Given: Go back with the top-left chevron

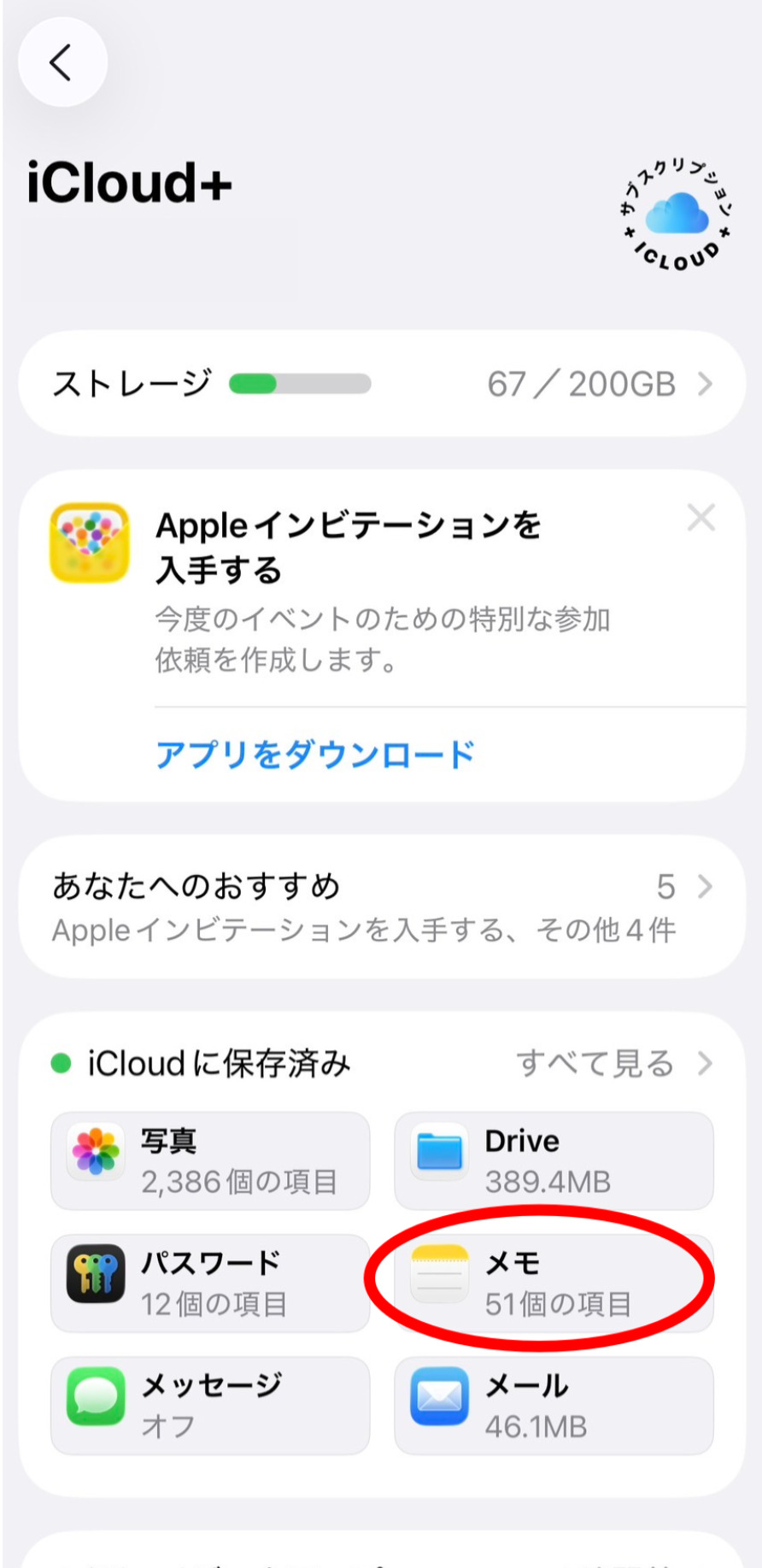Looking at the screenshot, I should tap(62, 62).
